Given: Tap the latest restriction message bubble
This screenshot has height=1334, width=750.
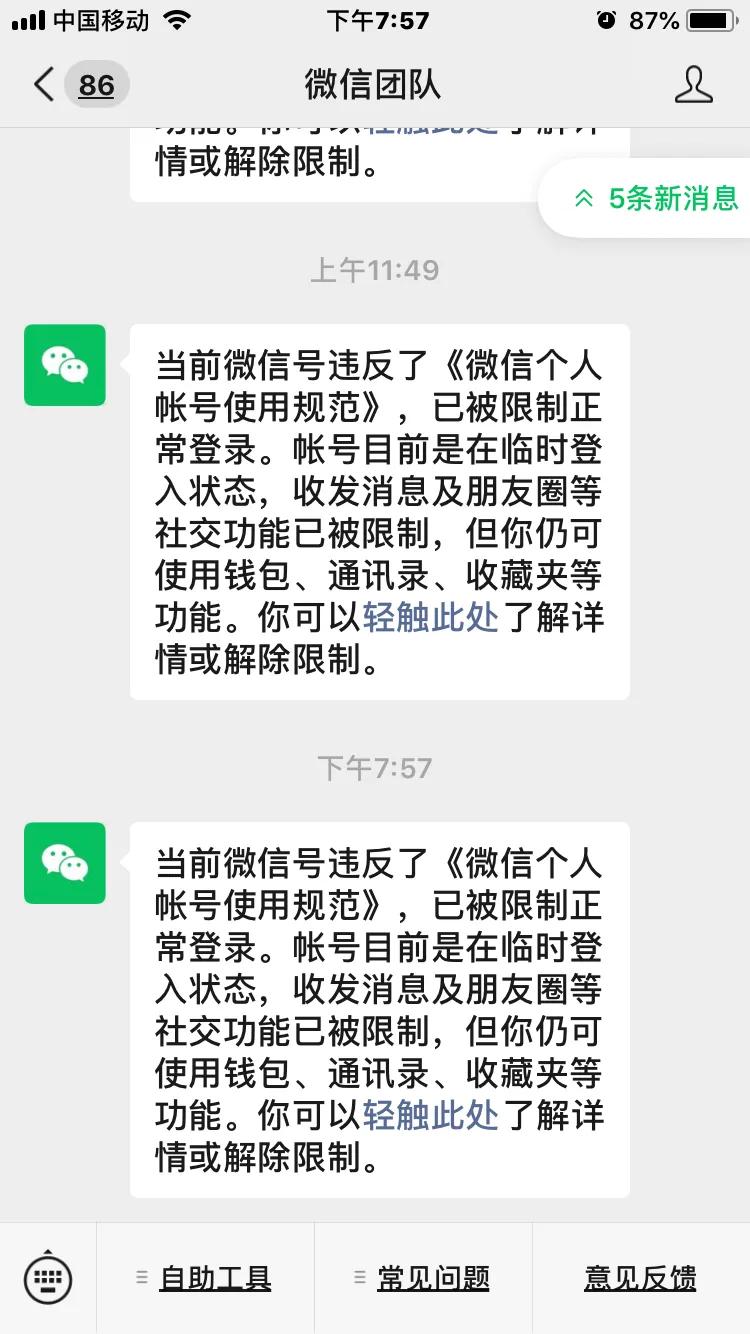Looking at the screenshot, I should pos(378,1010).
